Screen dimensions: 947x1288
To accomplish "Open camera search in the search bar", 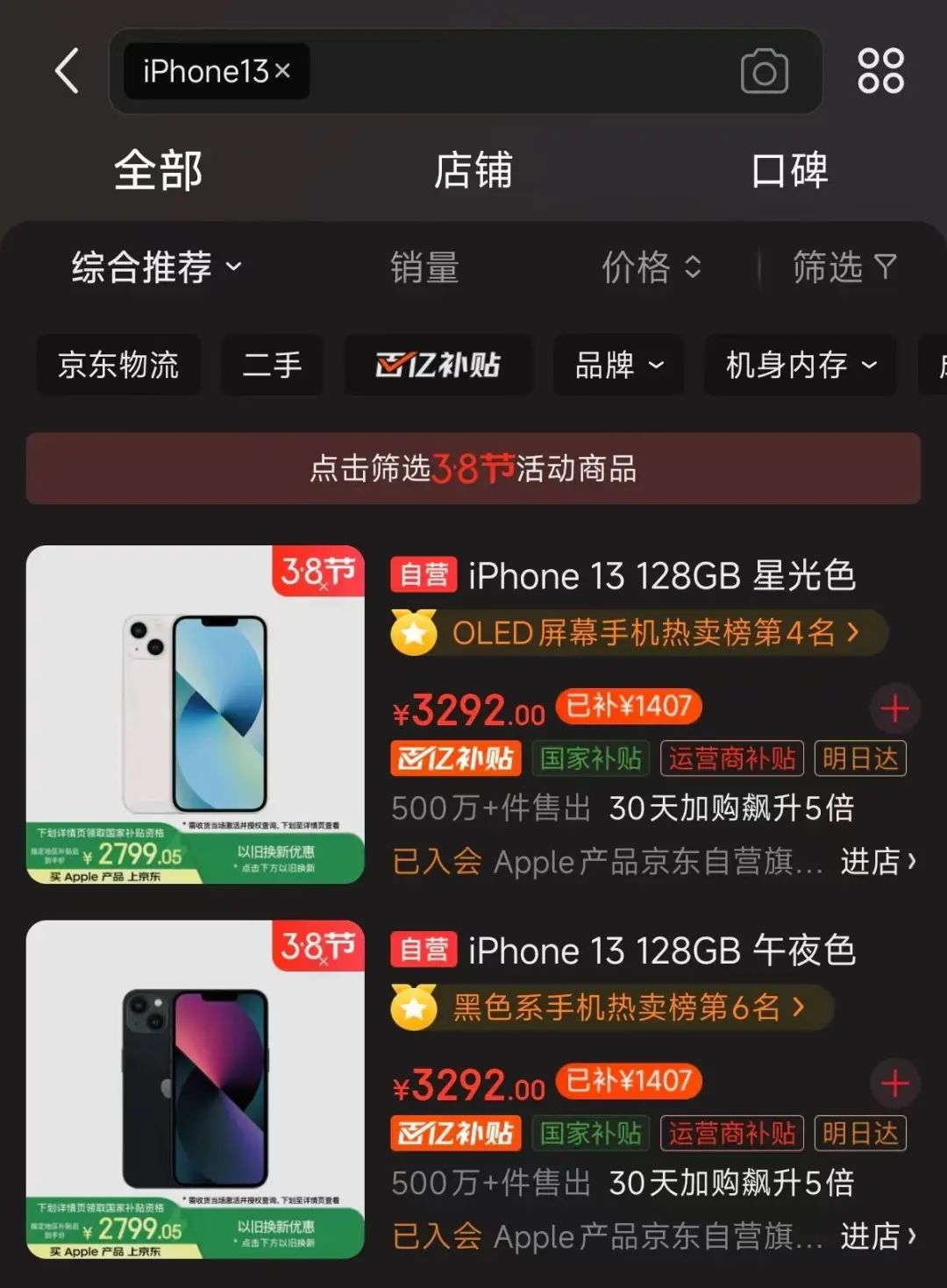I will (x=764, y=72).
